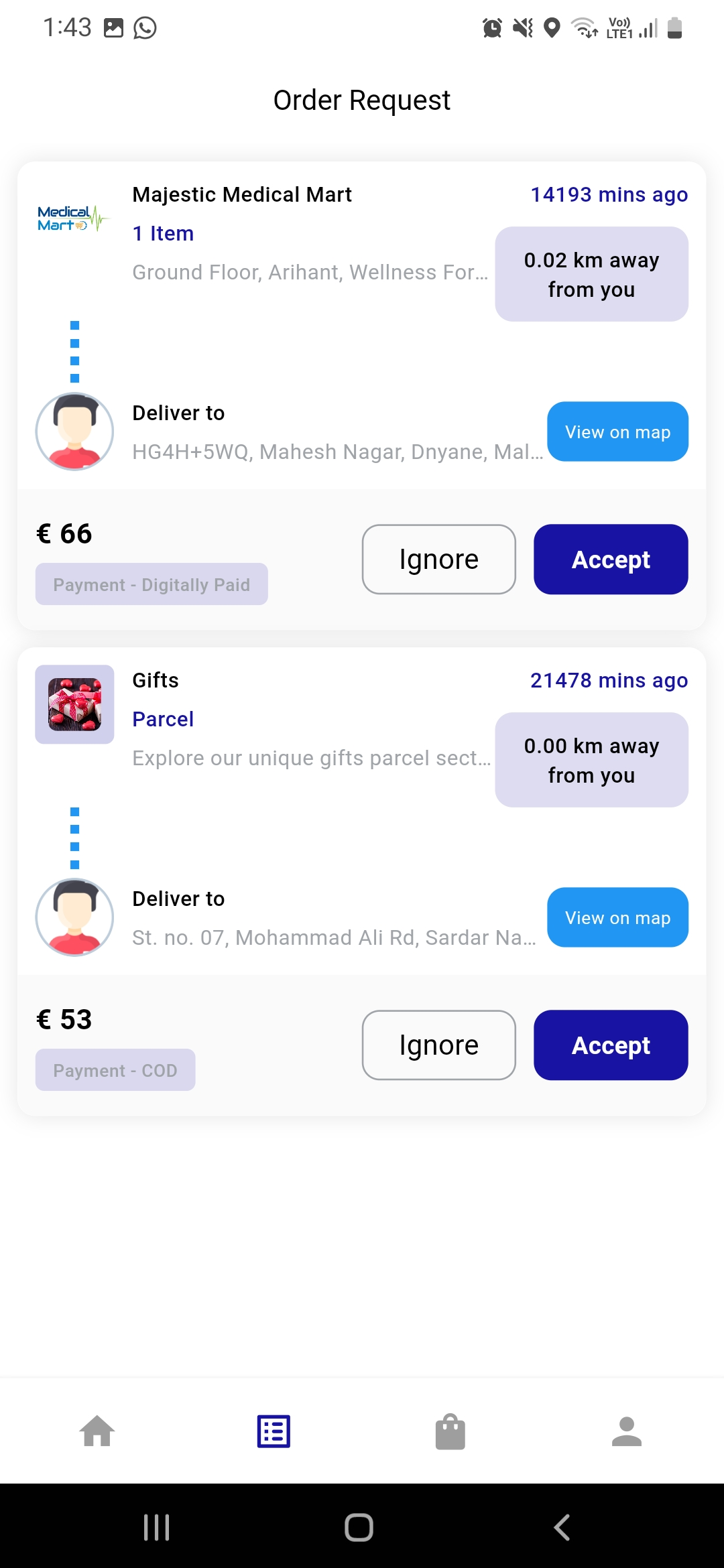Open View on map for the Gifts parcel
The height and width of the screenshot is (1568, 724).
click(617, 918)
